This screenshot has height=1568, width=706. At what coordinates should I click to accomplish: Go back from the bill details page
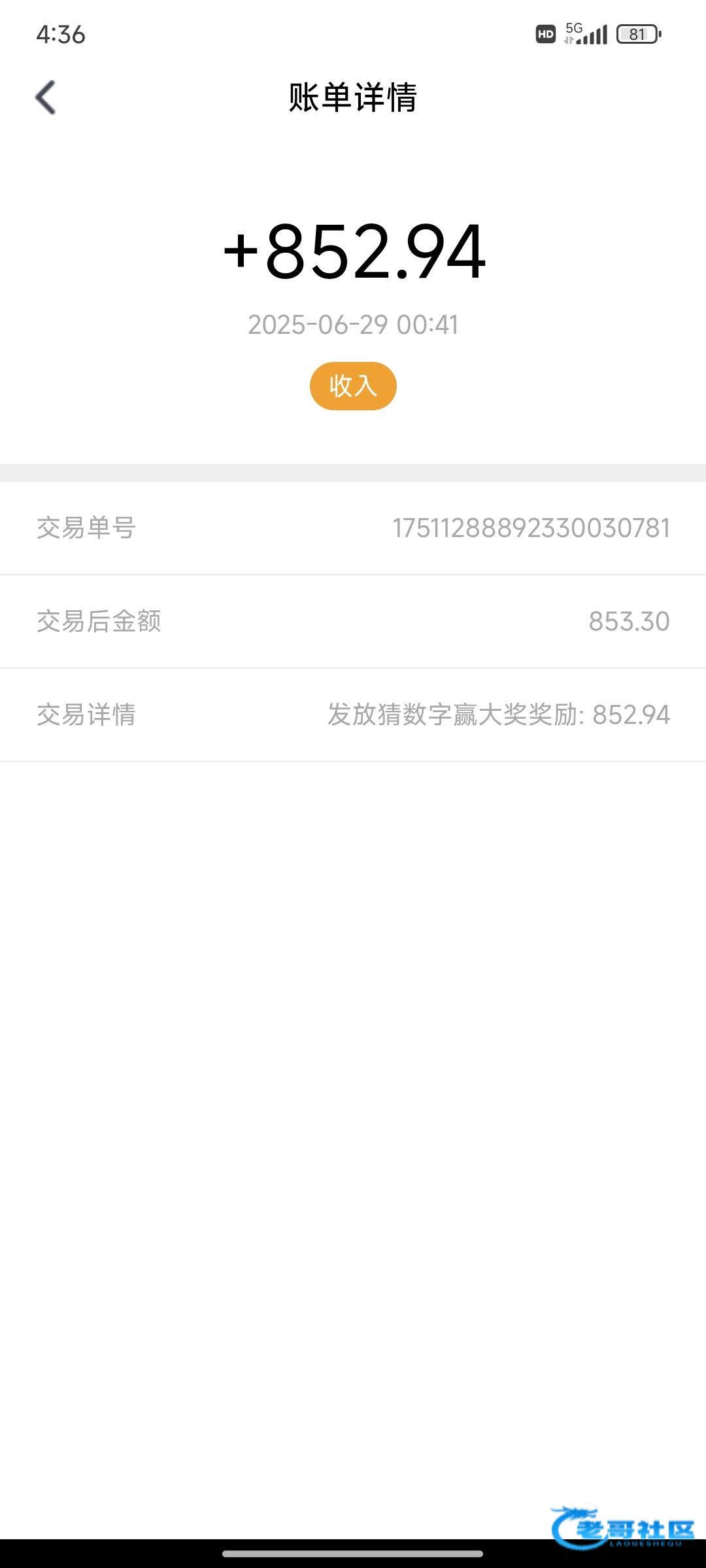point(46,98)
